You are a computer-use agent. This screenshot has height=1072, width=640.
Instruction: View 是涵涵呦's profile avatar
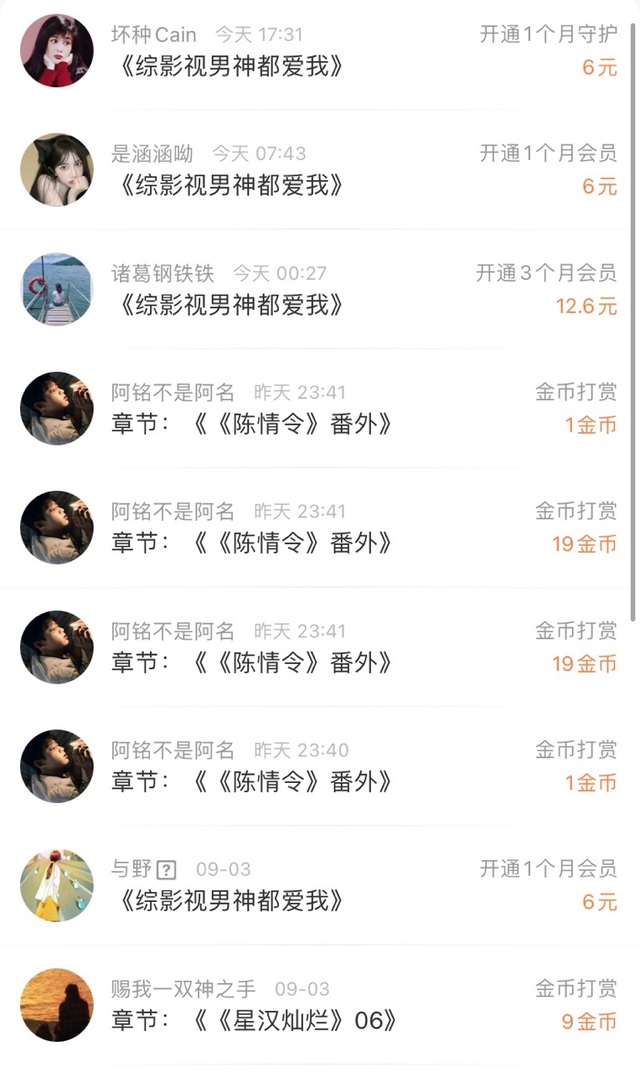point(57,170)
